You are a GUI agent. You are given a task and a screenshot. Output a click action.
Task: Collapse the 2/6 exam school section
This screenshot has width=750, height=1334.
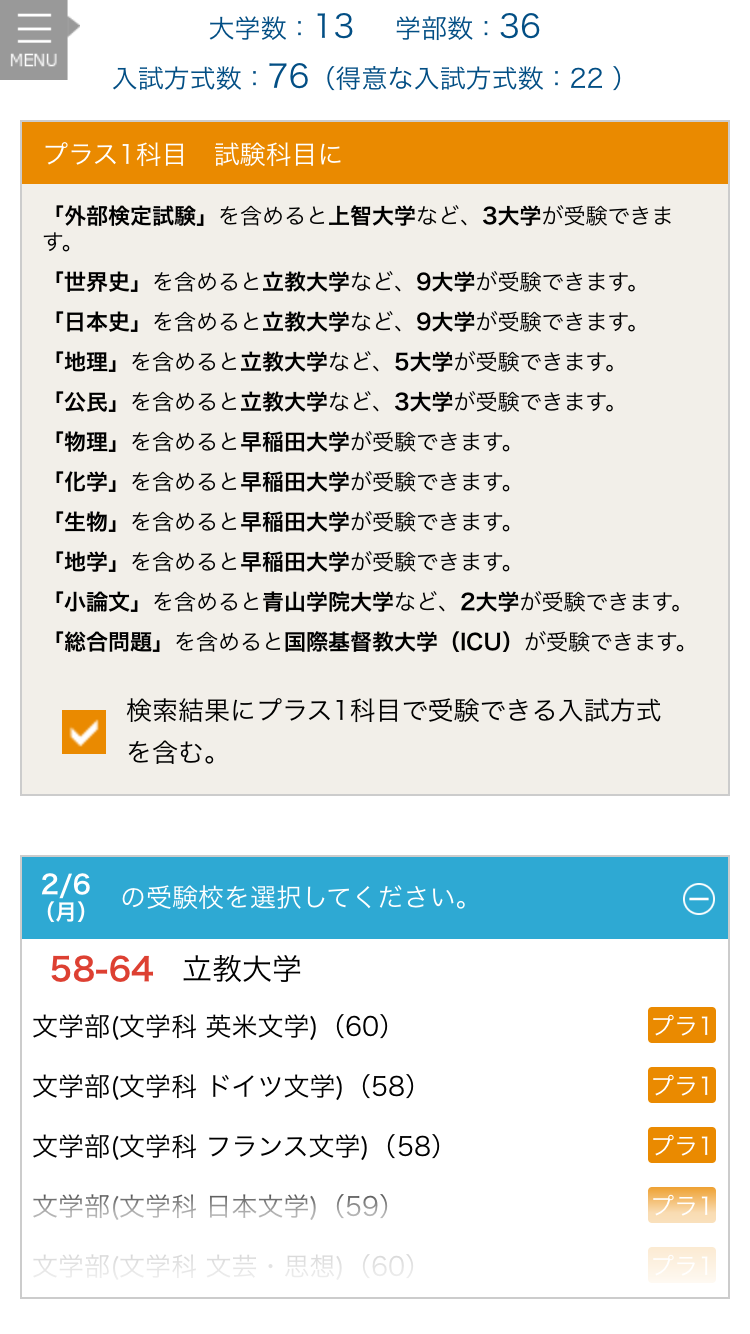pos(698,899)
